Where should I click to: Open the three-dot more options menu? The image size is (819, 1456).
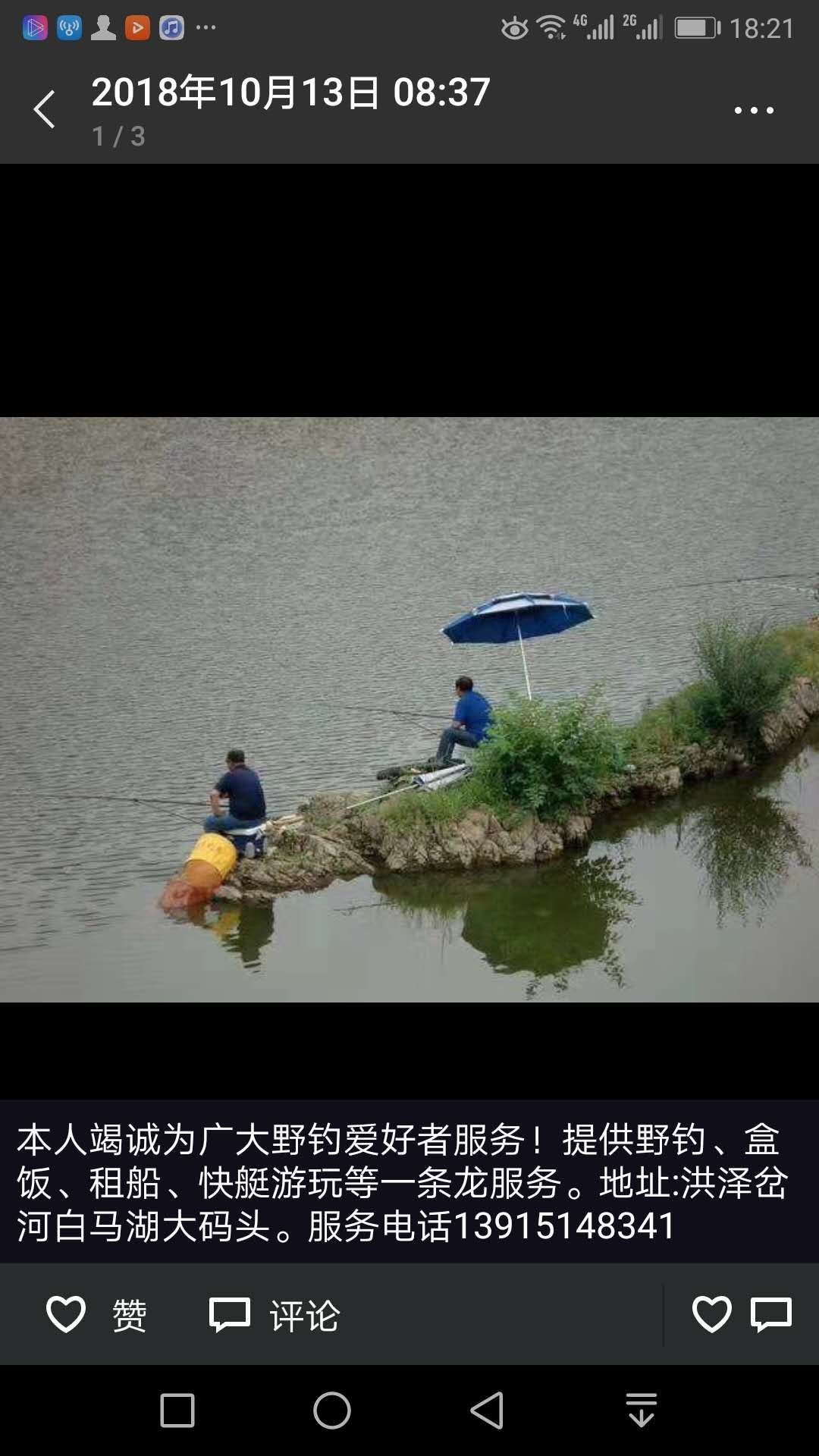[x=754, y=111]
